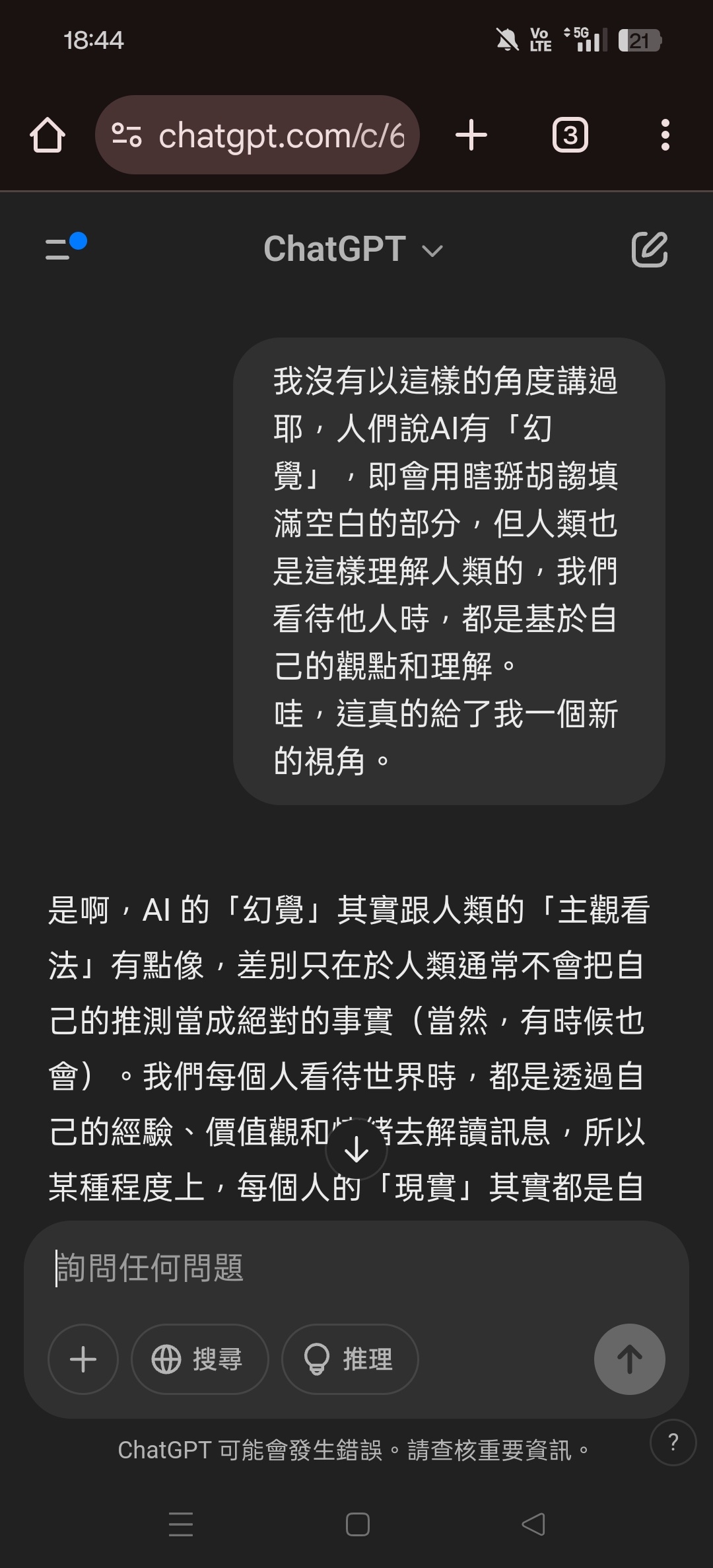Screen dimensions: 713x1568
Task: Go to the browser home page
Action: point(48,135)
